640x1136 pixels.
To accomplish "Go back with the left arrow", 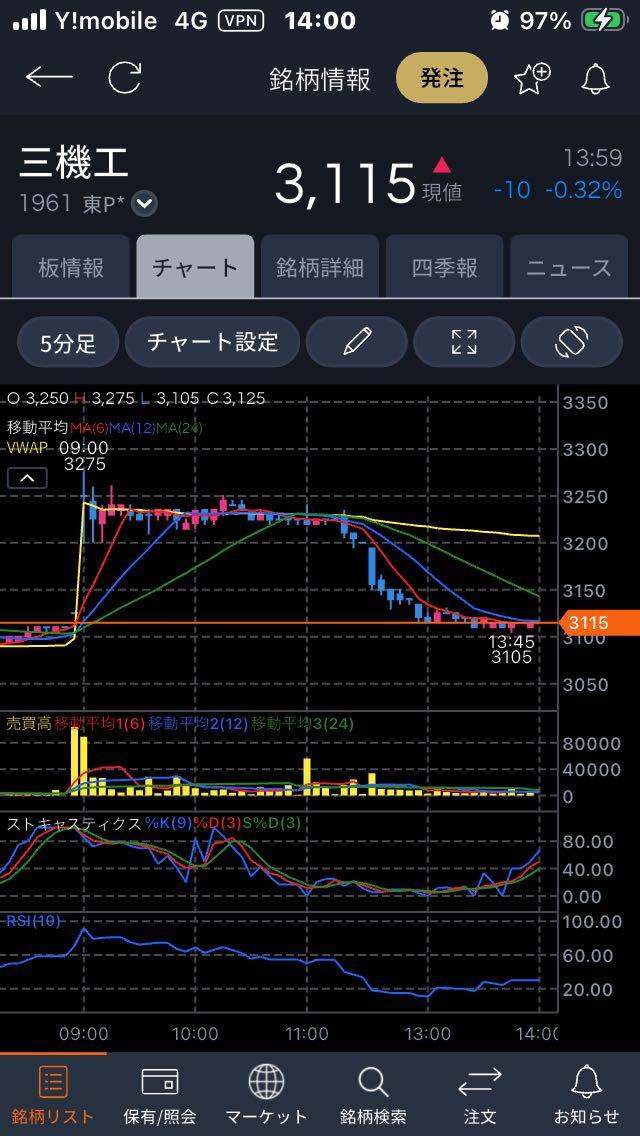I will (x=49, y=78).
